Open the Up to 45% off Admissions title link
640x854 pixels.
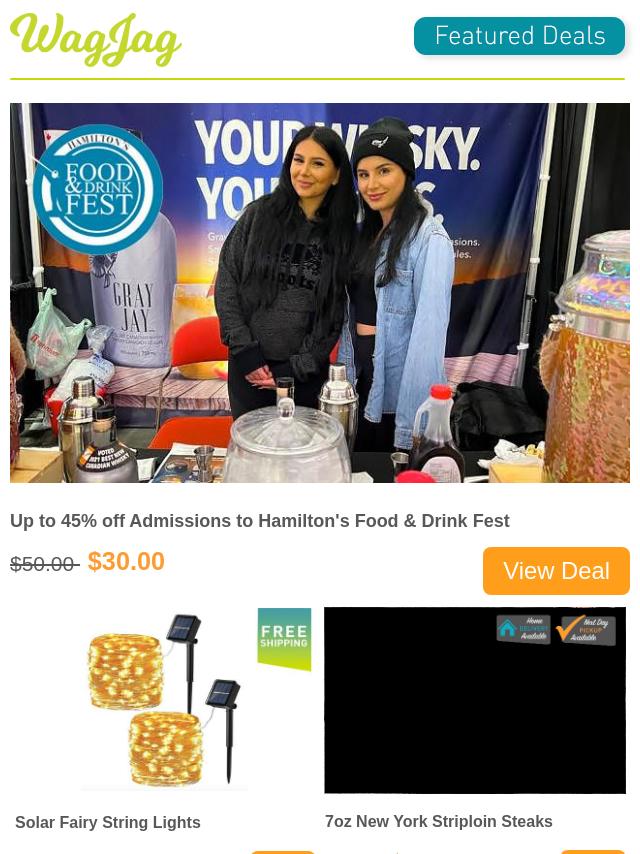point(260,521)
